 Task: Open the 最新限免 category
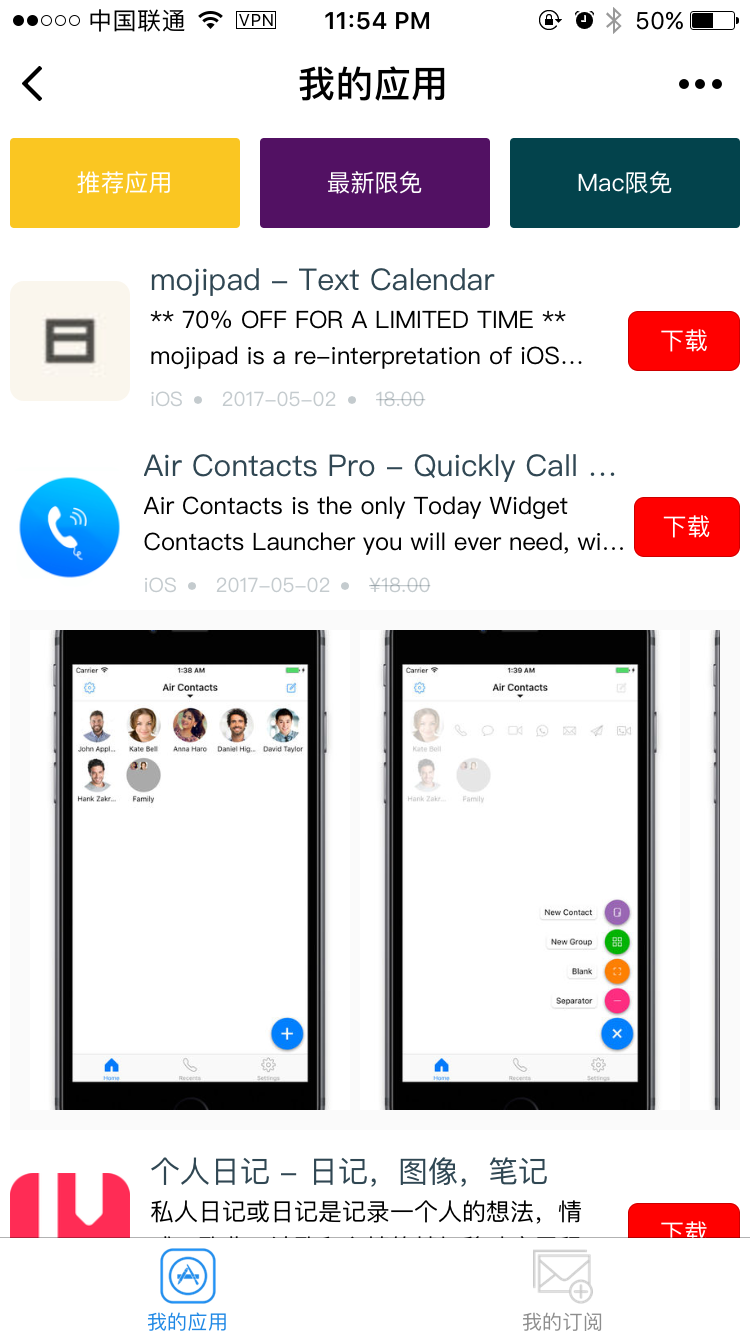coord(375,183)
